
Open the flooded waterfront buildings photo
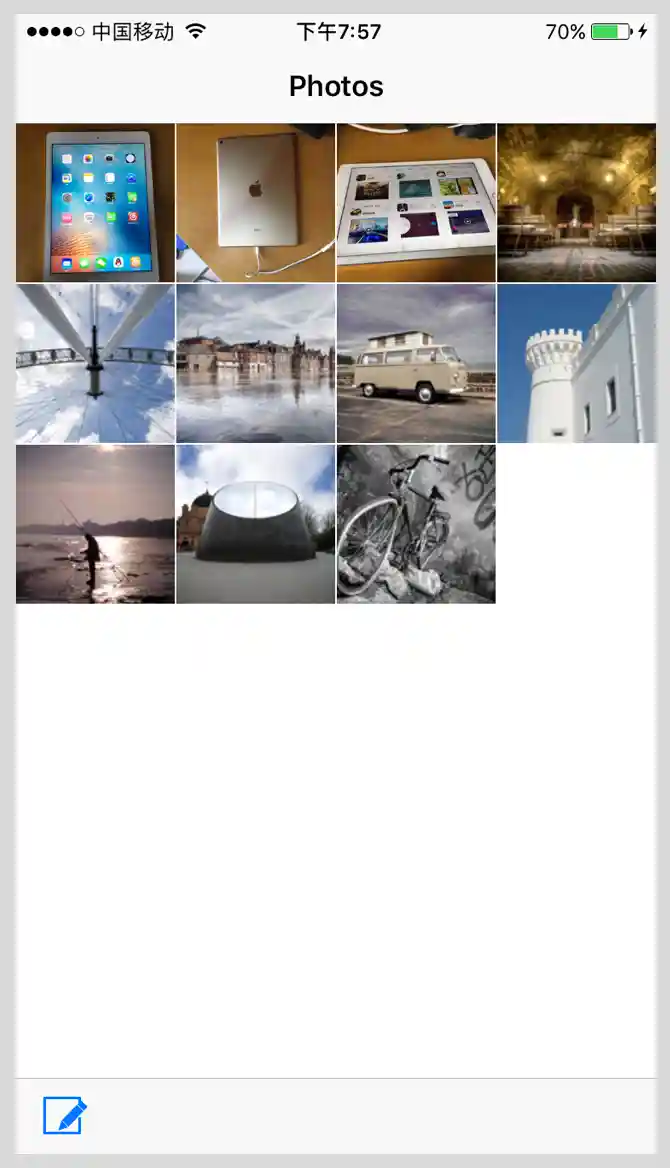[256, 363]
